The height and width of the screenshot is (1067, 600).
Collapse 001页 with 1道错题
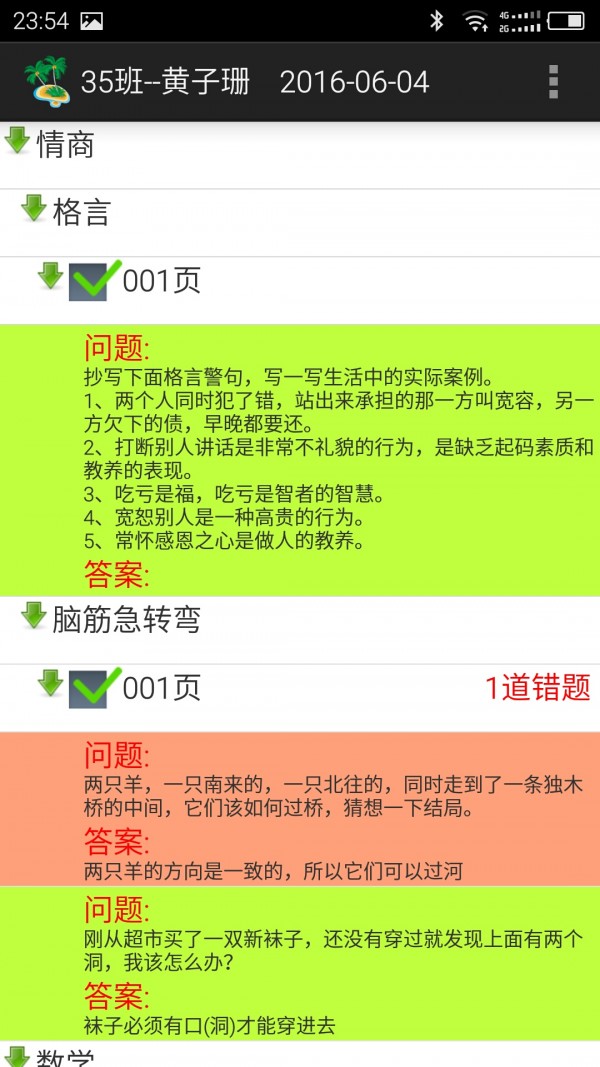point(50,684)
